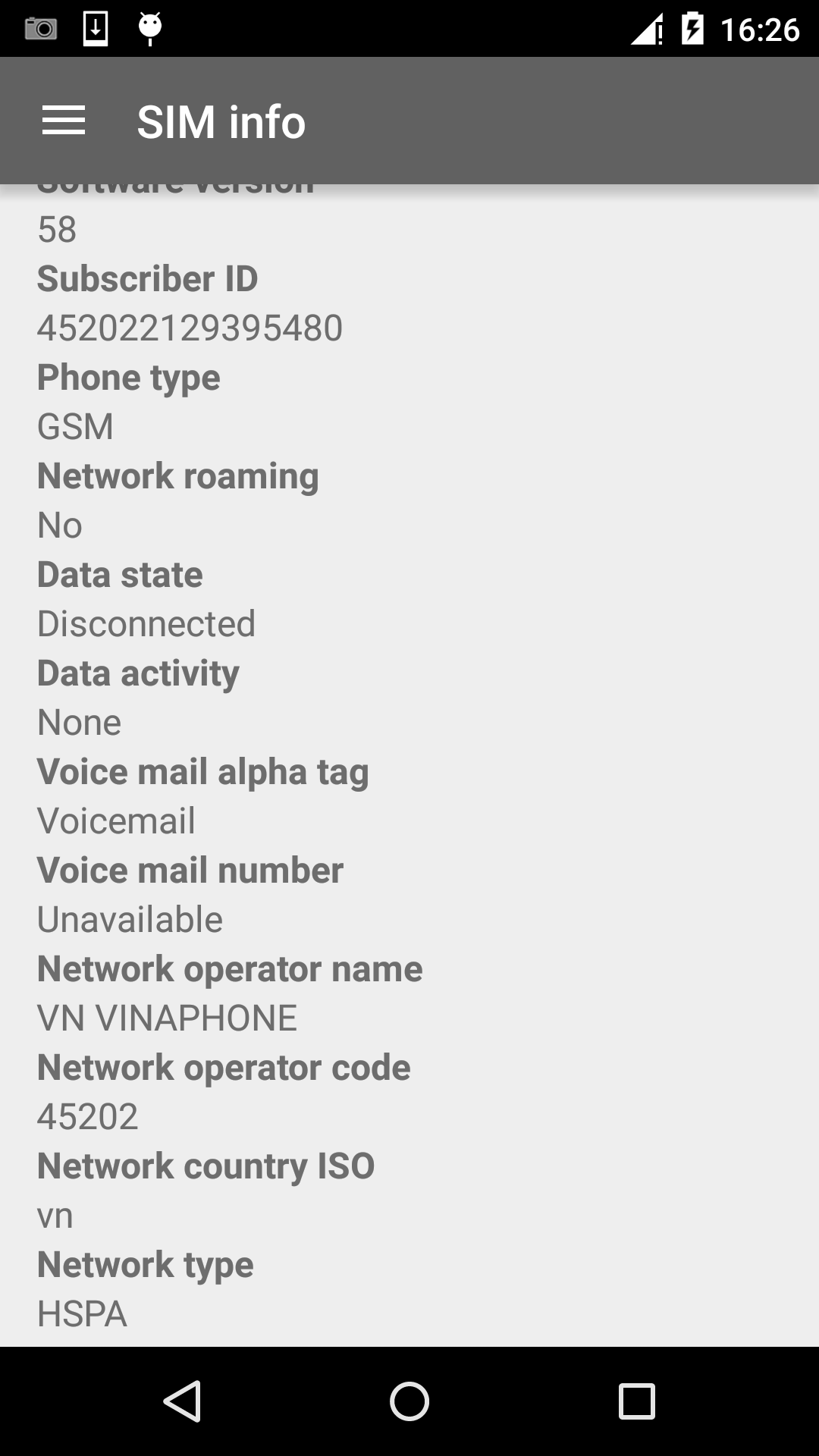Tap the camera icon in the status bar

[x=42, y=27]
